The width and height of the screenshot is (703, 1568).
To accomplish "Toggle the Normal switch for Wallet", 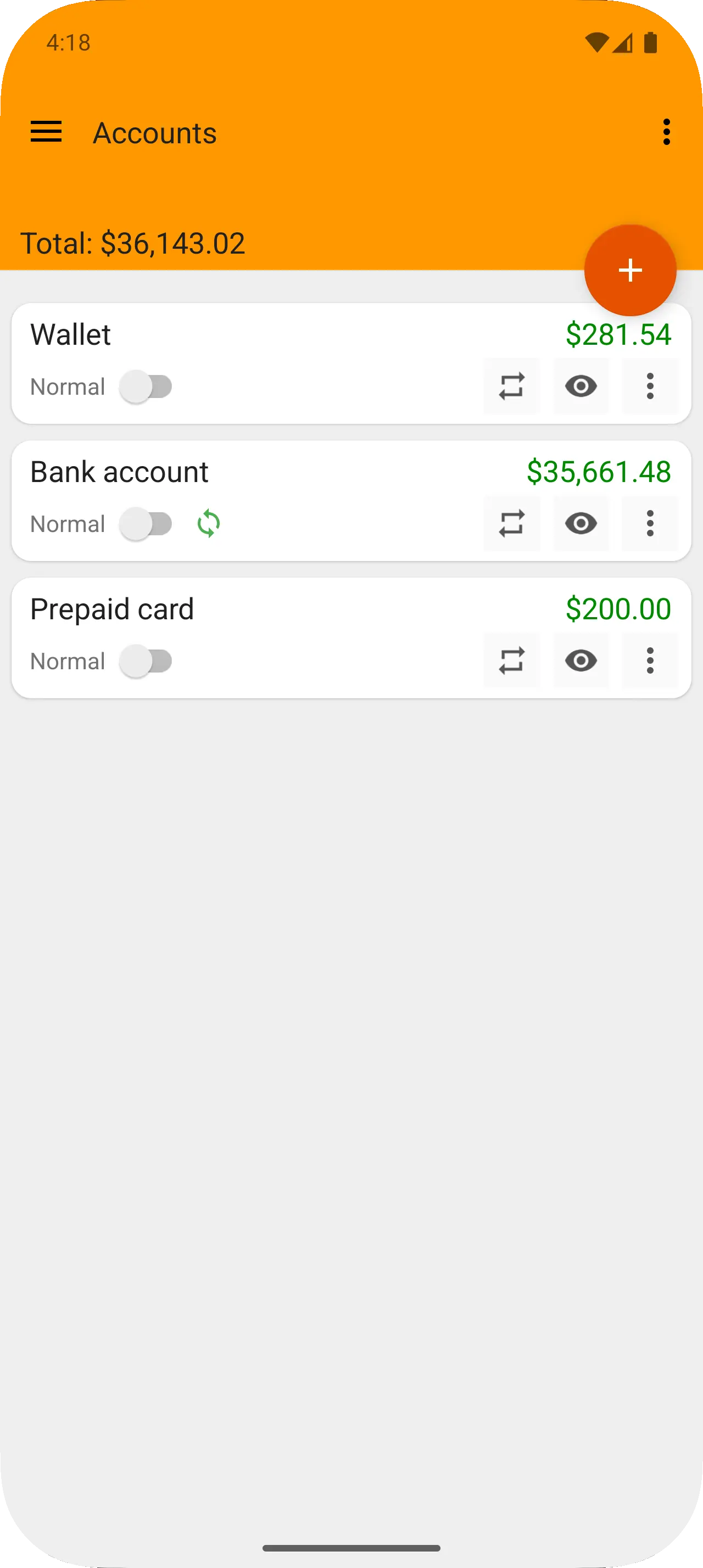I will click(146, 387).
